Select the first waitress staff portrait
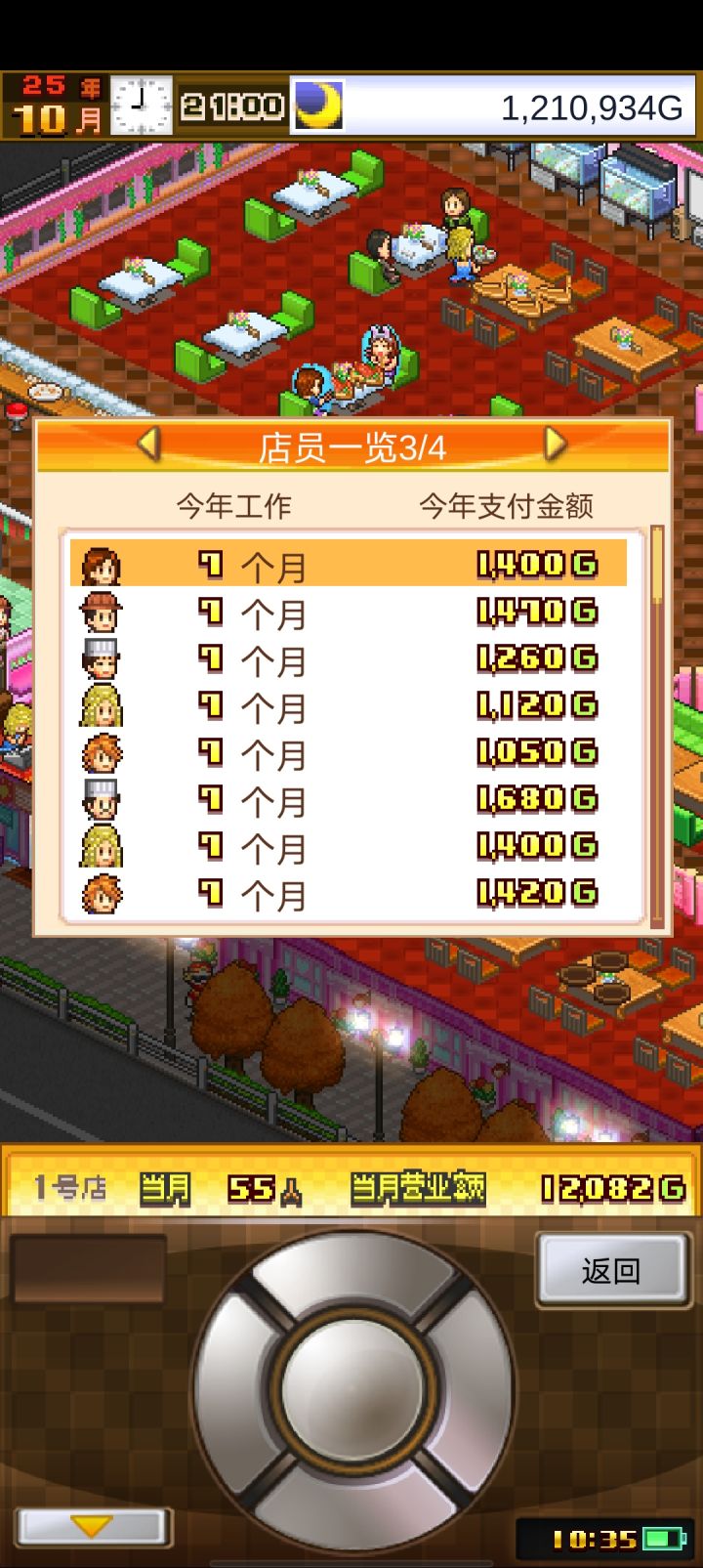 102,564
